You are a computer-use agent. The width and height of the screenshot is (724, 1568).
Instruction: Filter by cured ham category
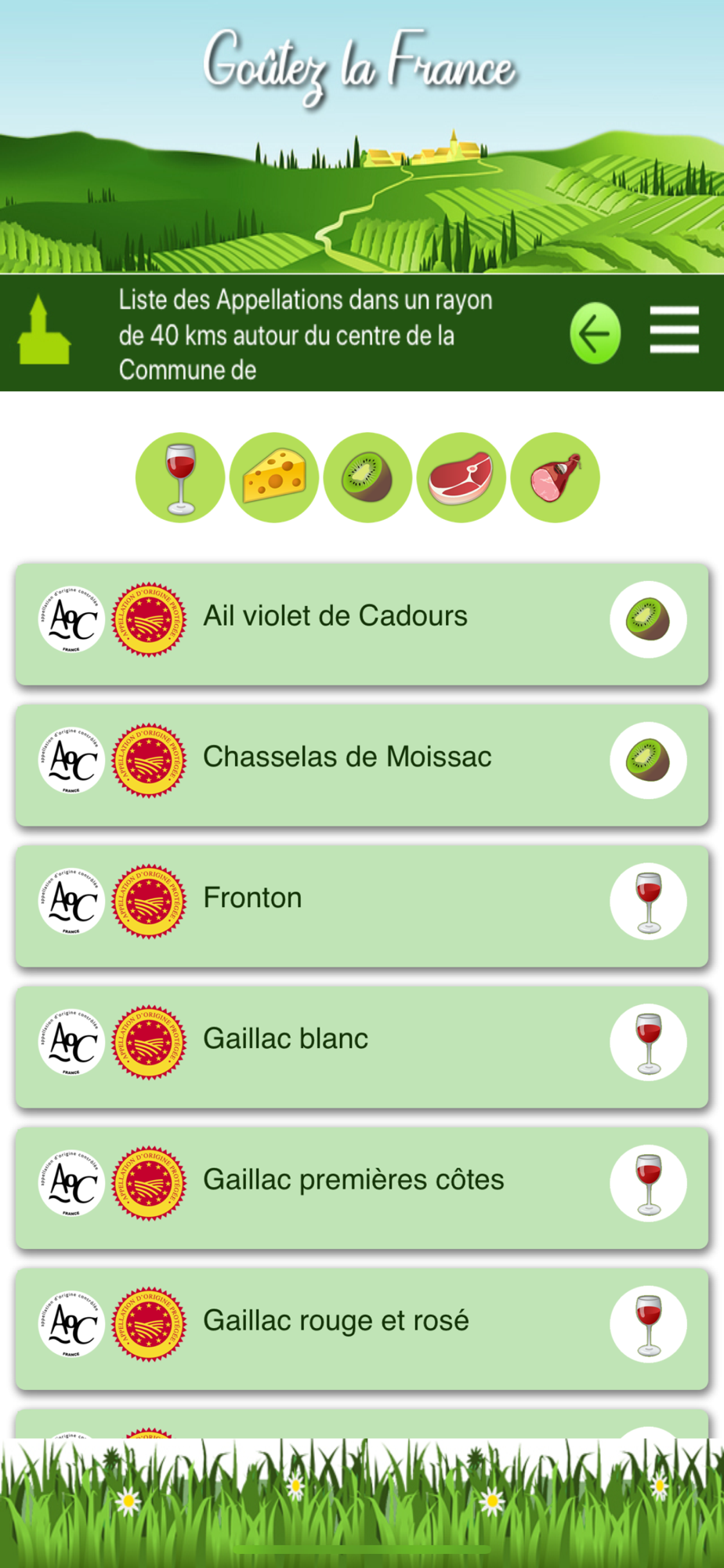pyautogui.click(x=555, y=477)
